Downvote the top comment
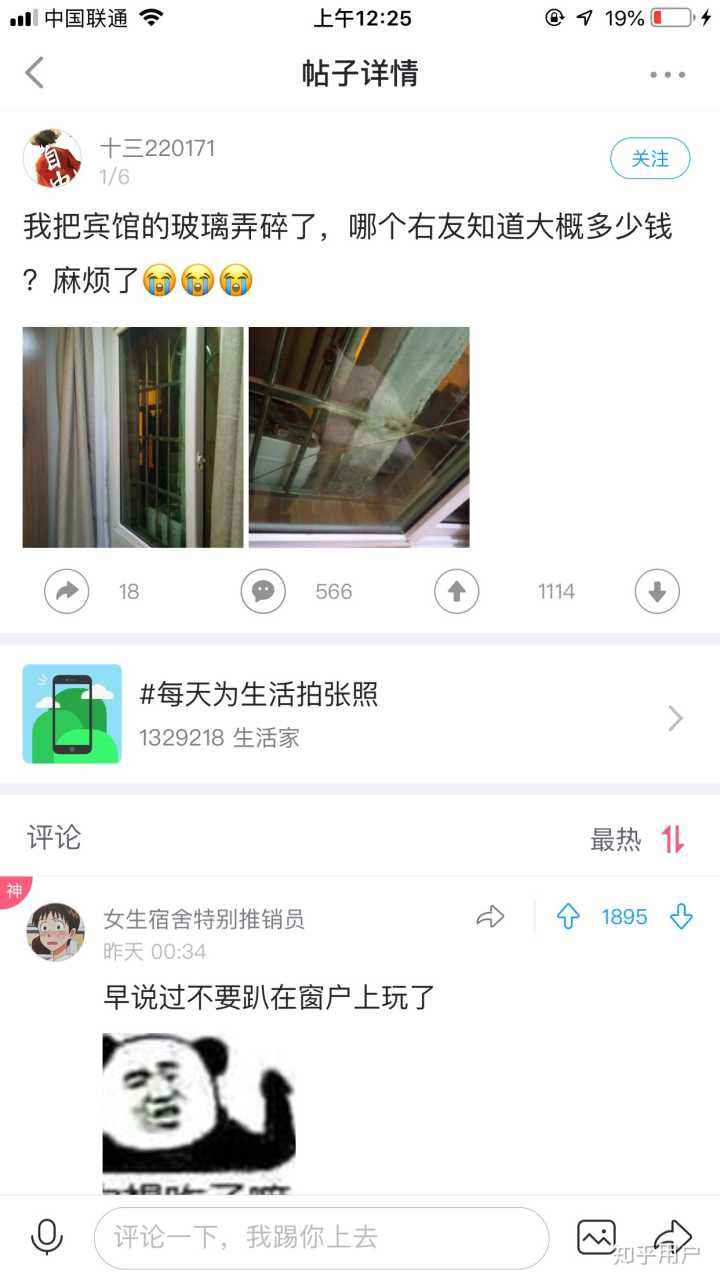This screenshot has width=720, height=1280. 681,917
